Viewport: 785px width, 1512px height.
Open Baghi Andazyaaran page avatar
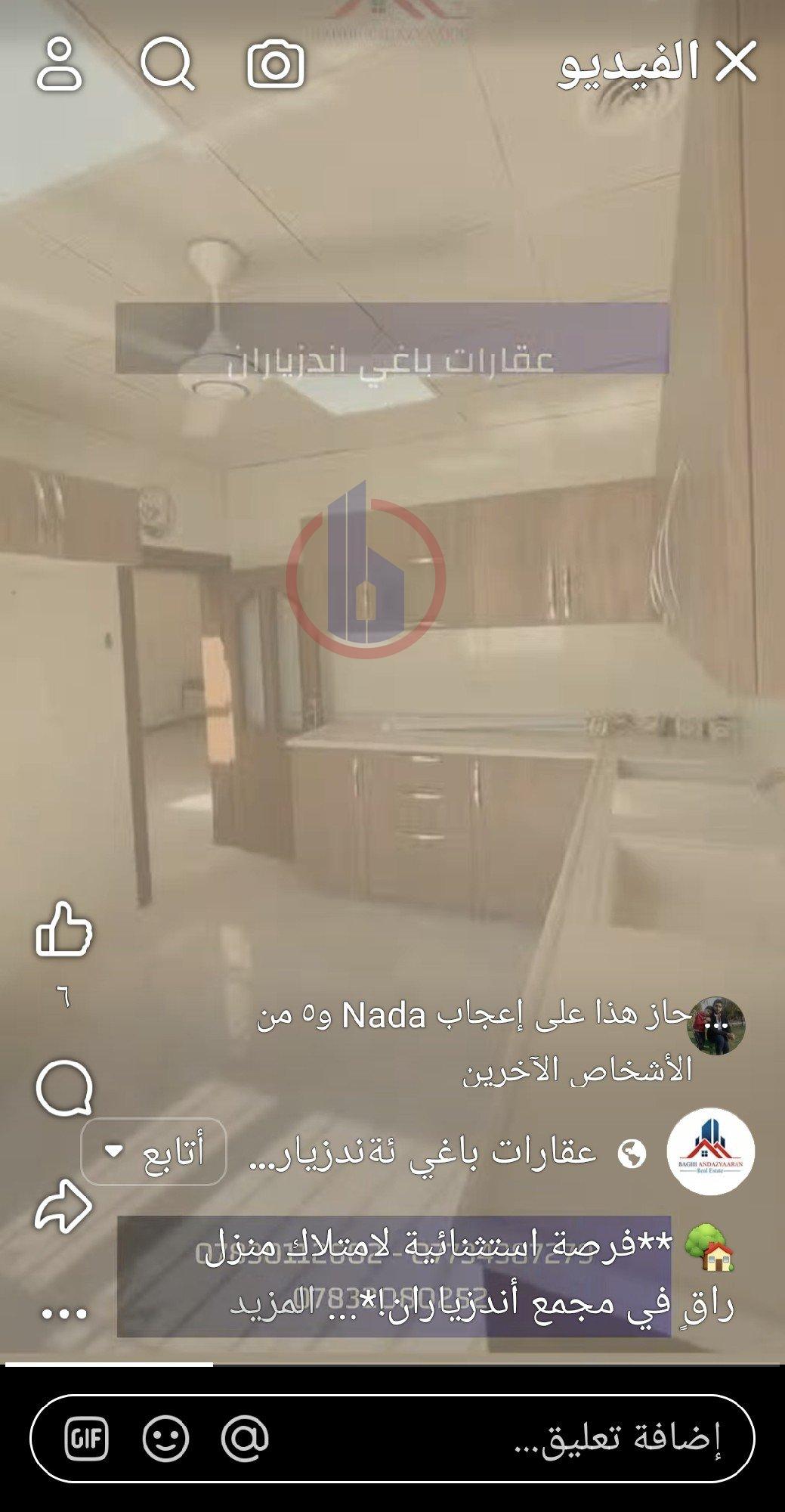709,1152
